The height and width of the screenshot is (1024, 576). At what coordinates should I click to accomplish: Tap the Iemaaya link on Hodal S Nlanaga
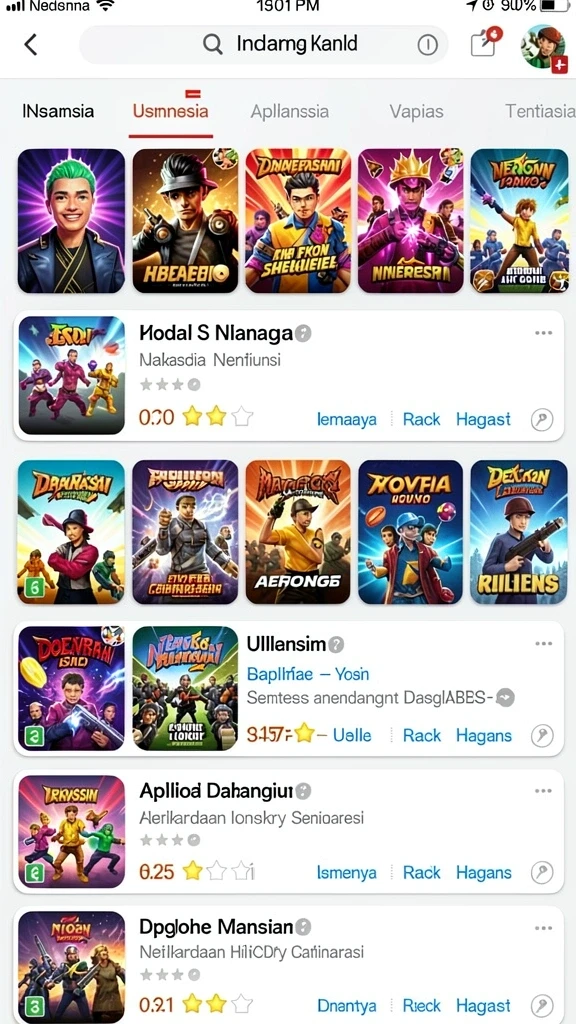[x=346, y=419]
